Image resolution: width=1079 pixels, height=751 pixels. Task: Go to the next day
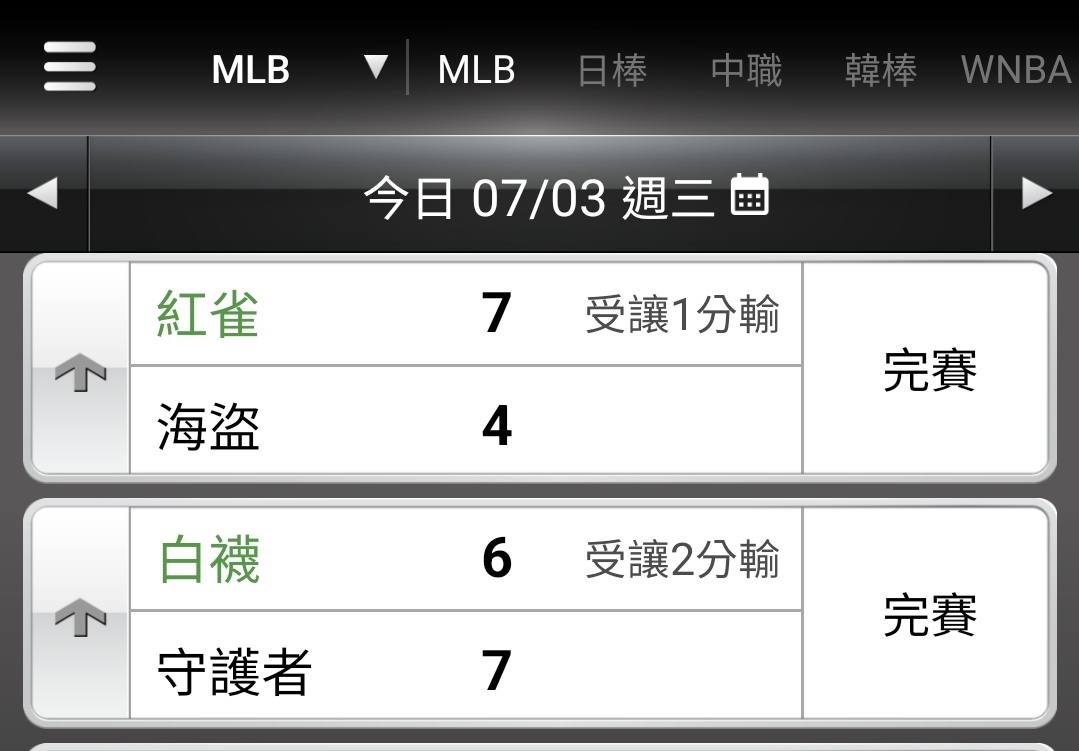(1036, 194)
